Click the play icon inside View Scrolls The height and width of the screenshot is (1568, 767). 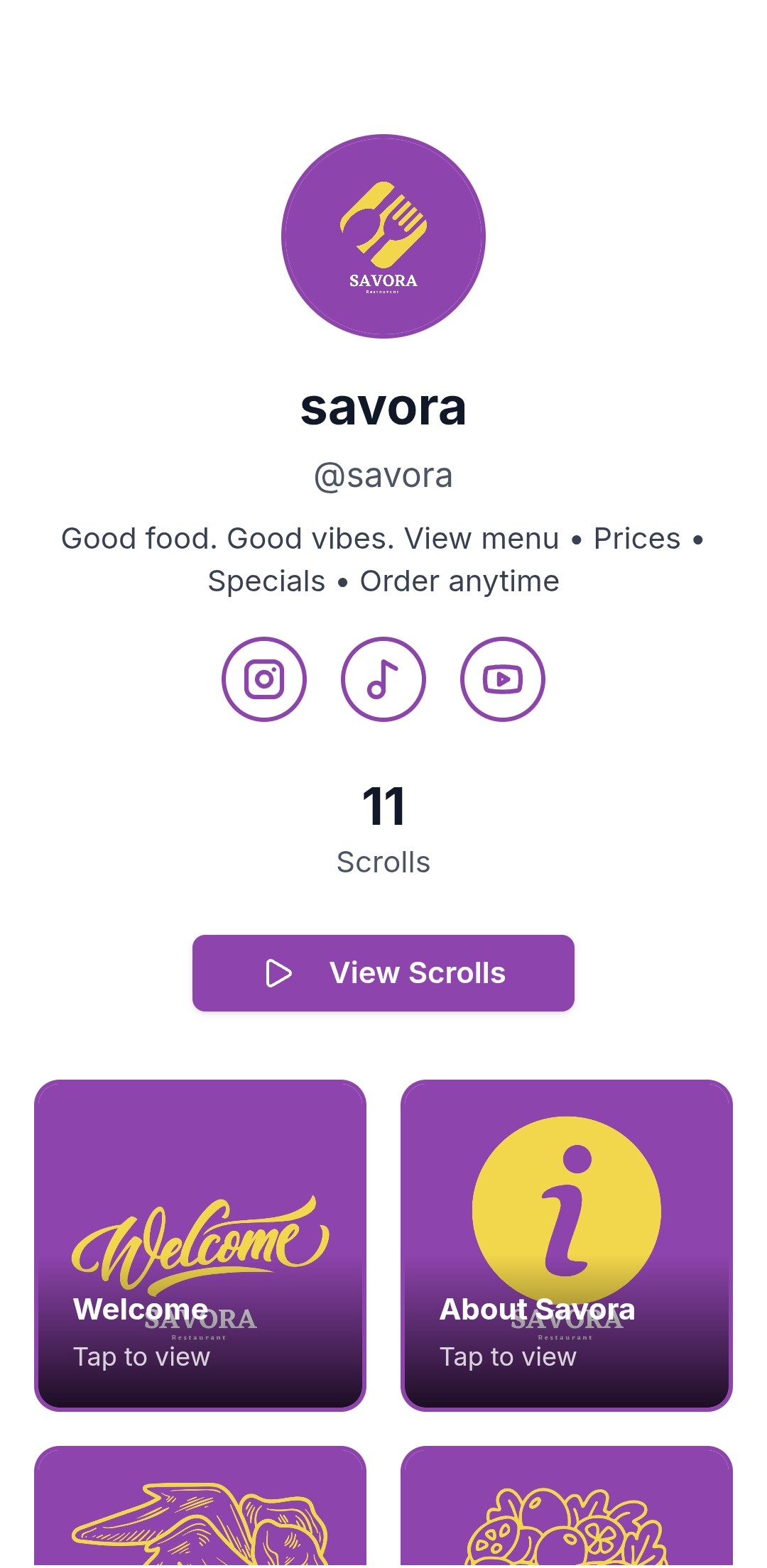tap(279, 973)
